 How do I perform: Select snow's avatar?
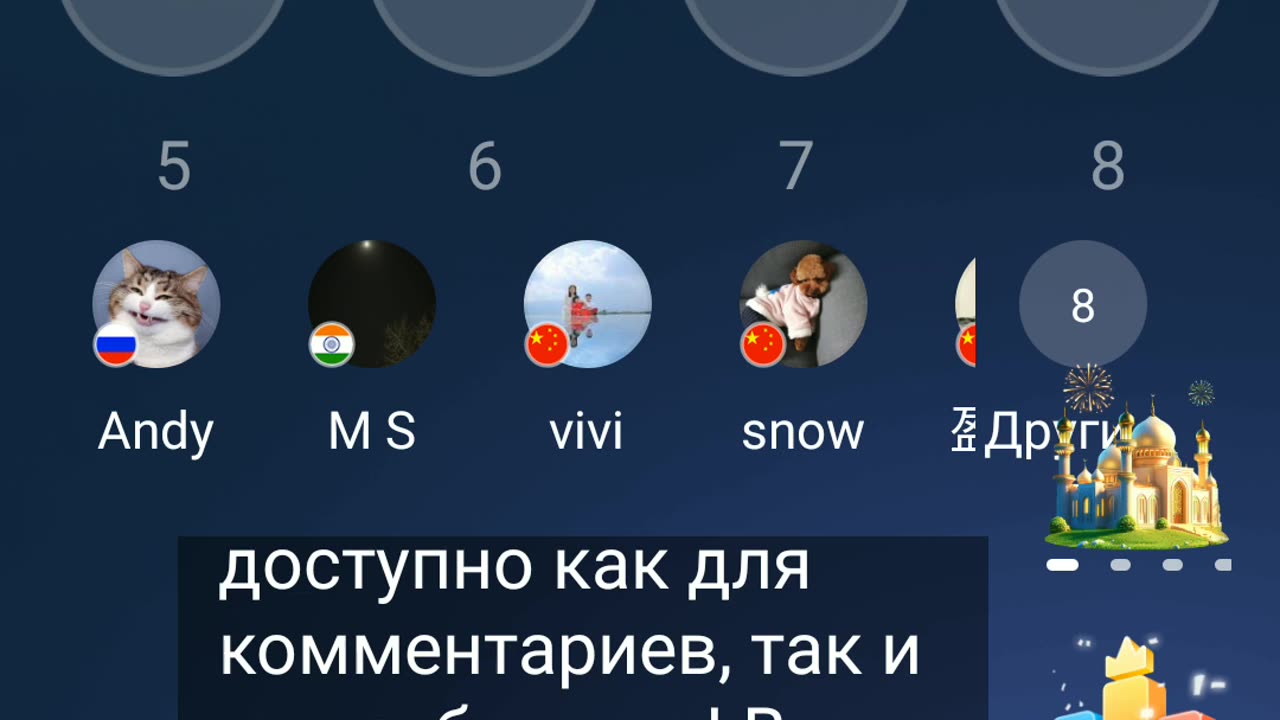803,304
